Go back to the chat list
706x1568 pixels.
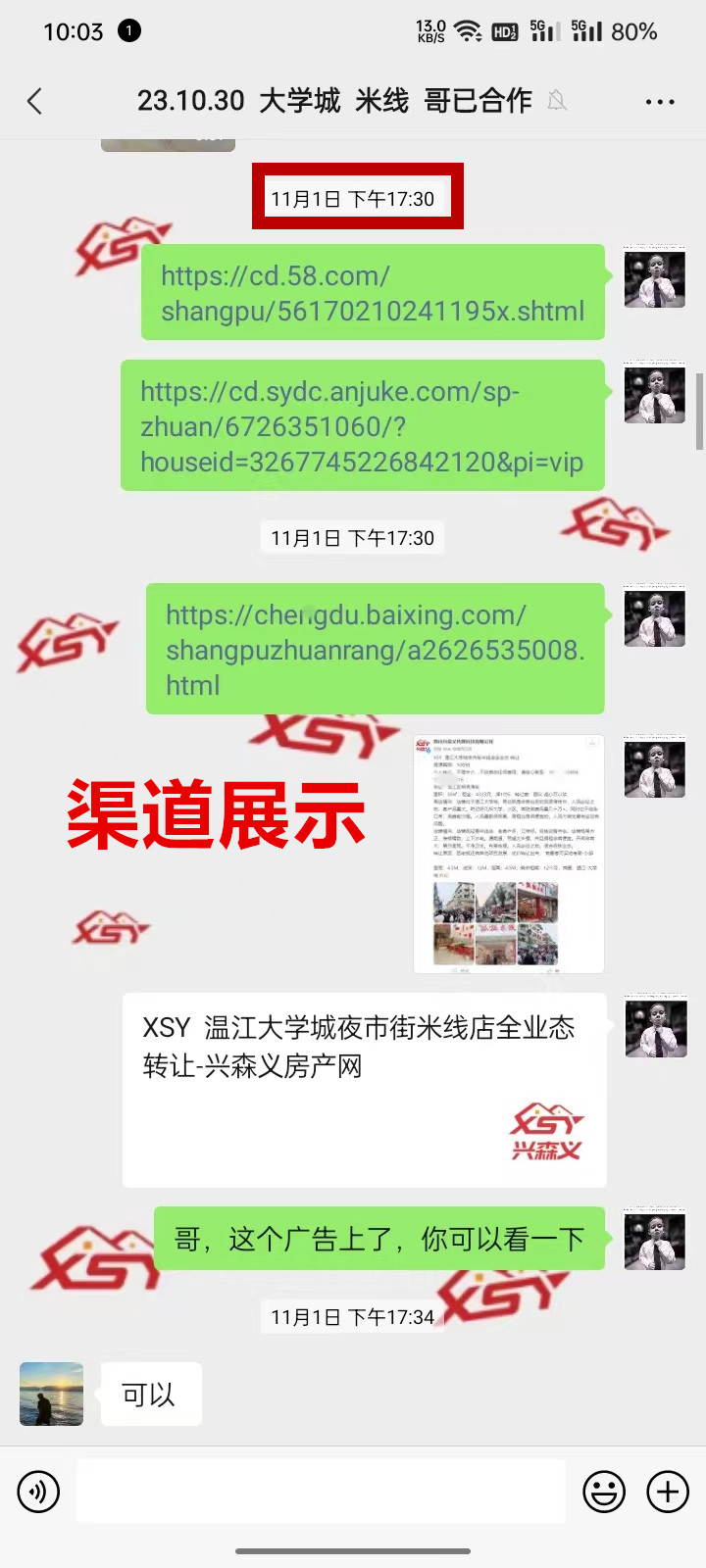tap(35, 101)
